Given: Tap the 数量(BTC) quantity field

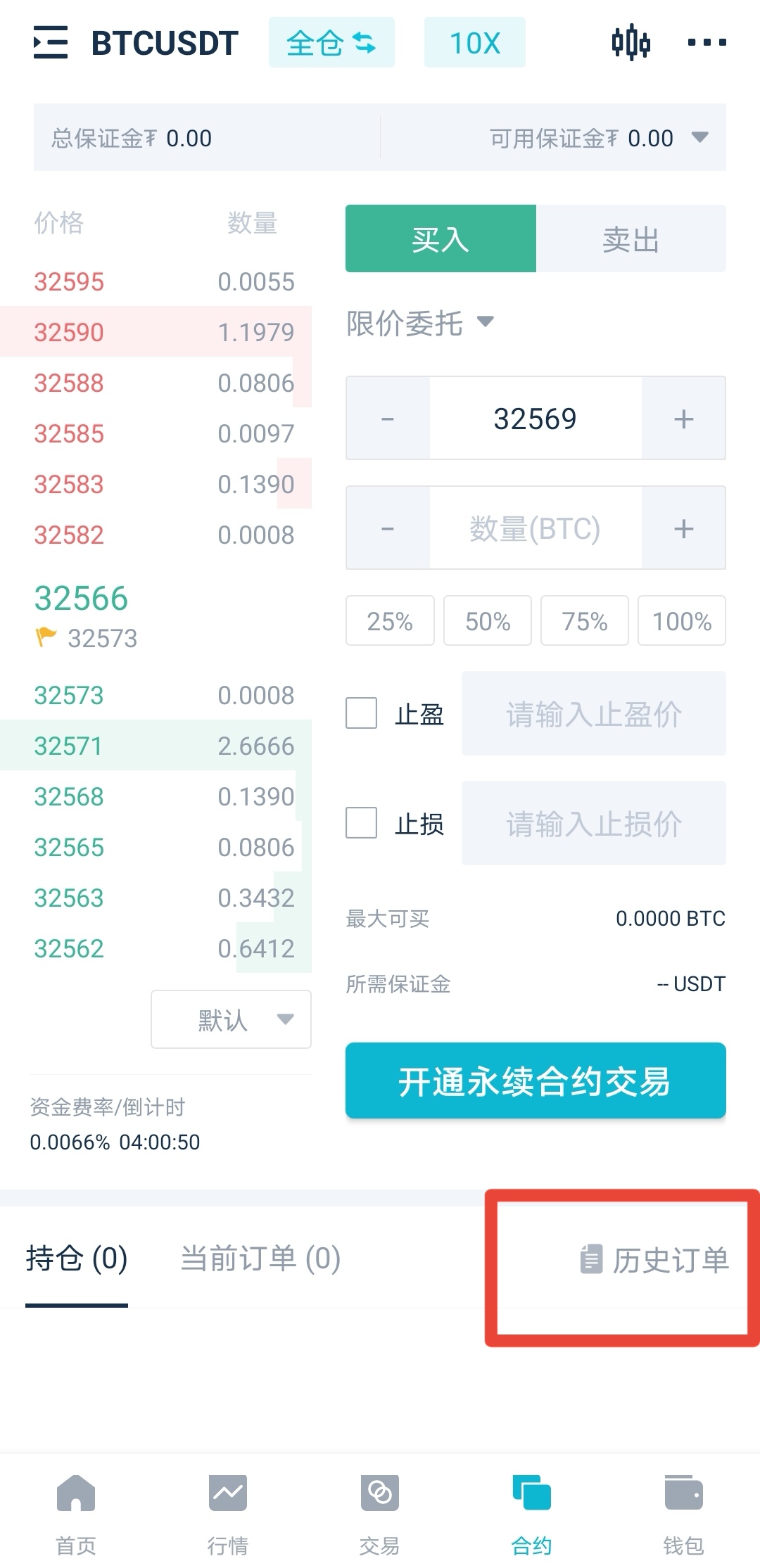Looking at the screenshot, I should point(536,528).
